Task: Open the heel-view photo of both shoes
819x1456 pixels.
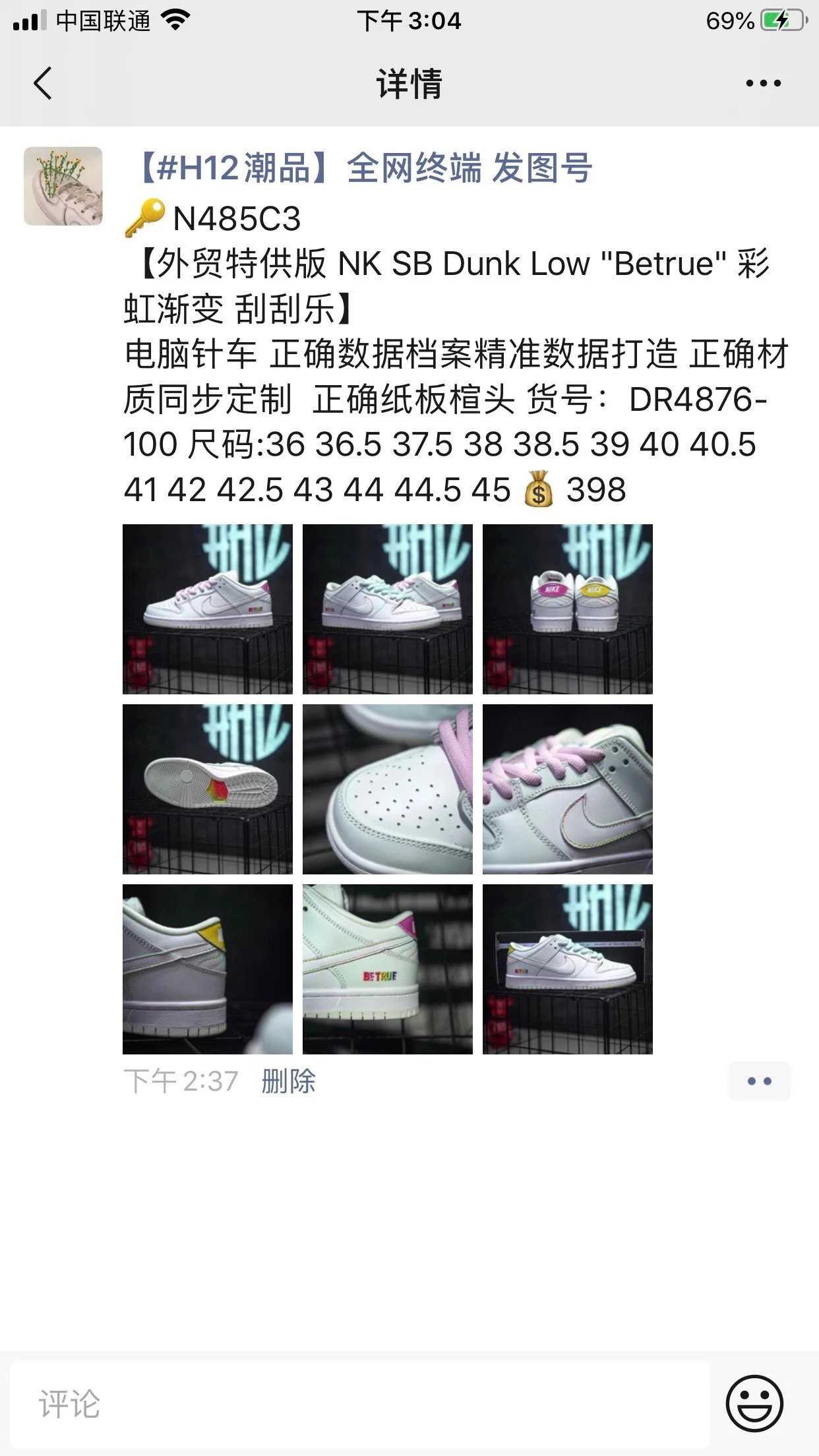Action: [x=567, y=609]
